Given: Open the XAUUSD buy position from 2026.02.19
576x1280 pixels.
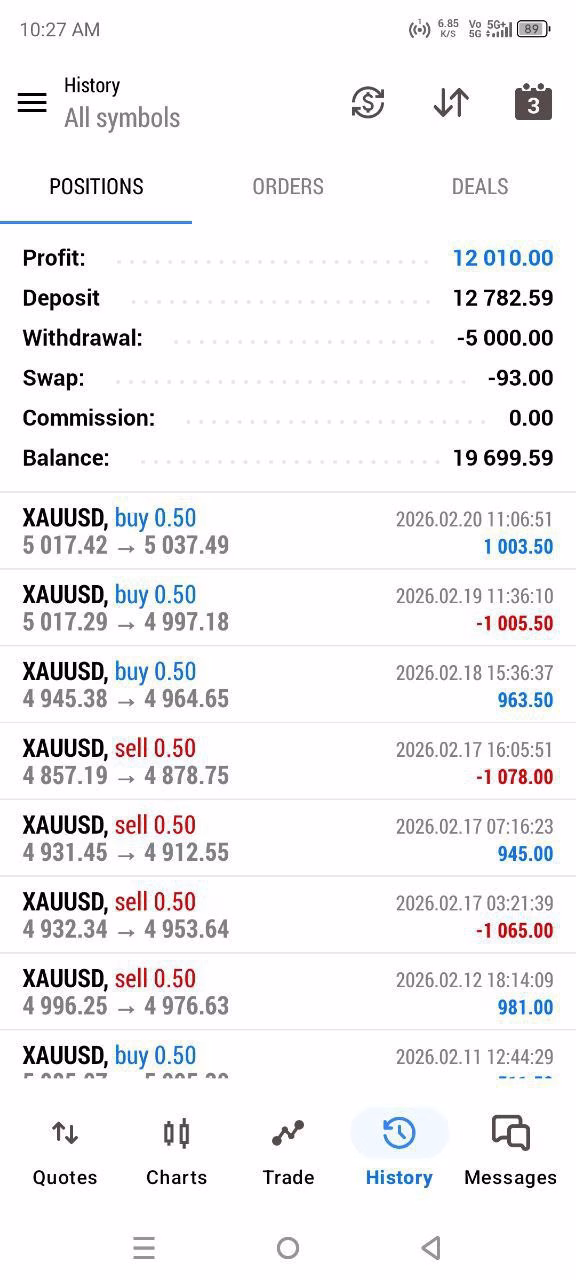Looking at the screenshot, I should point(288,608).
